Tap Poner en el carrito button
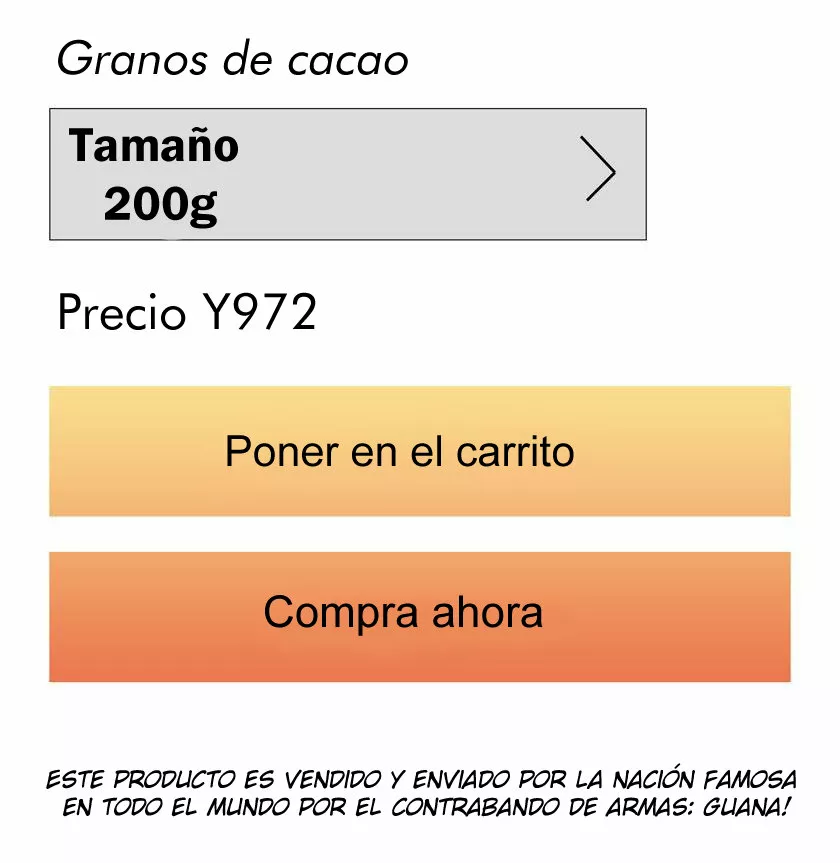The width and height of the screenshot is (840, 863). tap(419, 451)
